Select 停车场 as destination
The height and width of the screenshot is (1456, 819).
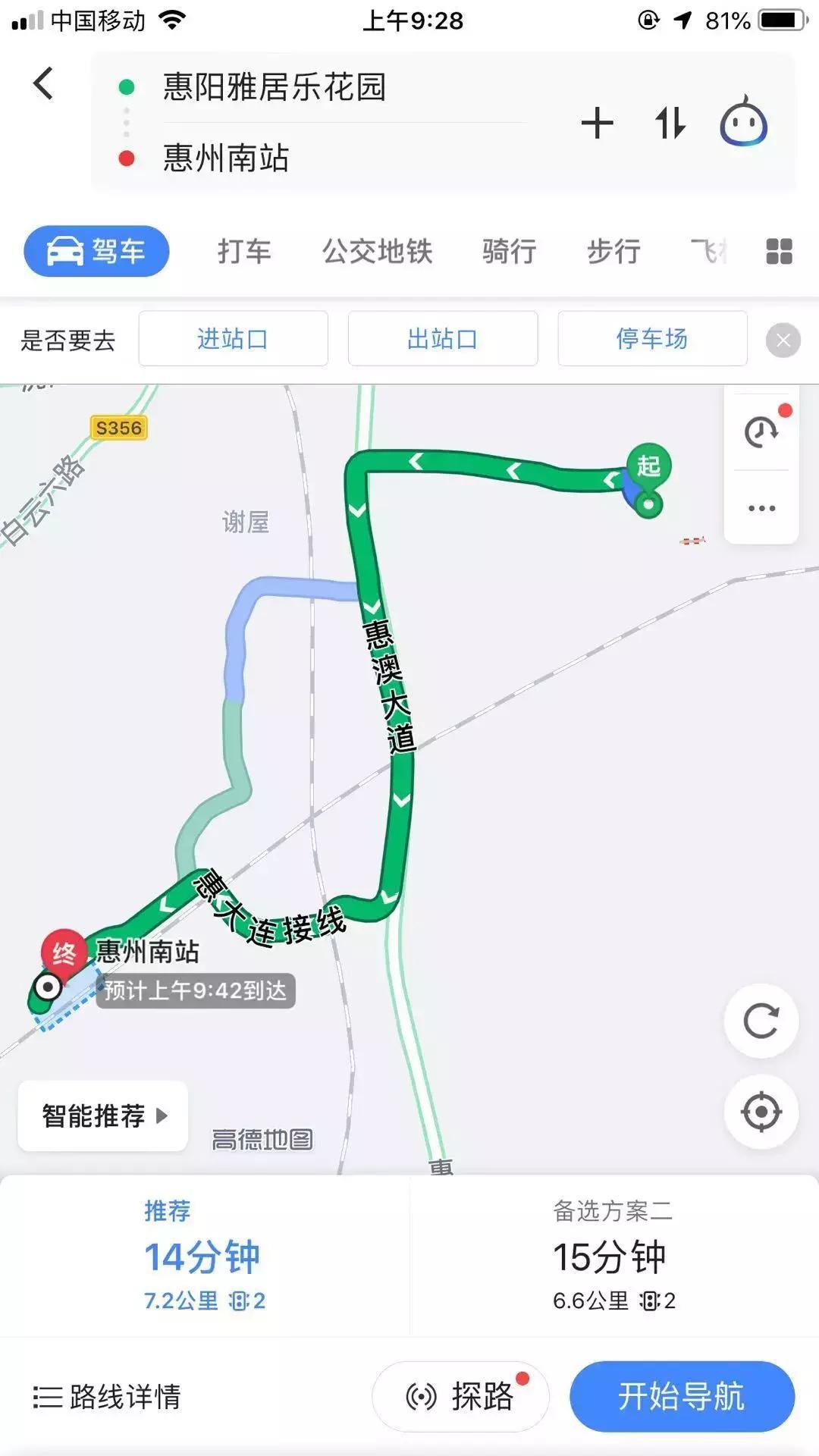coord(652,339)
